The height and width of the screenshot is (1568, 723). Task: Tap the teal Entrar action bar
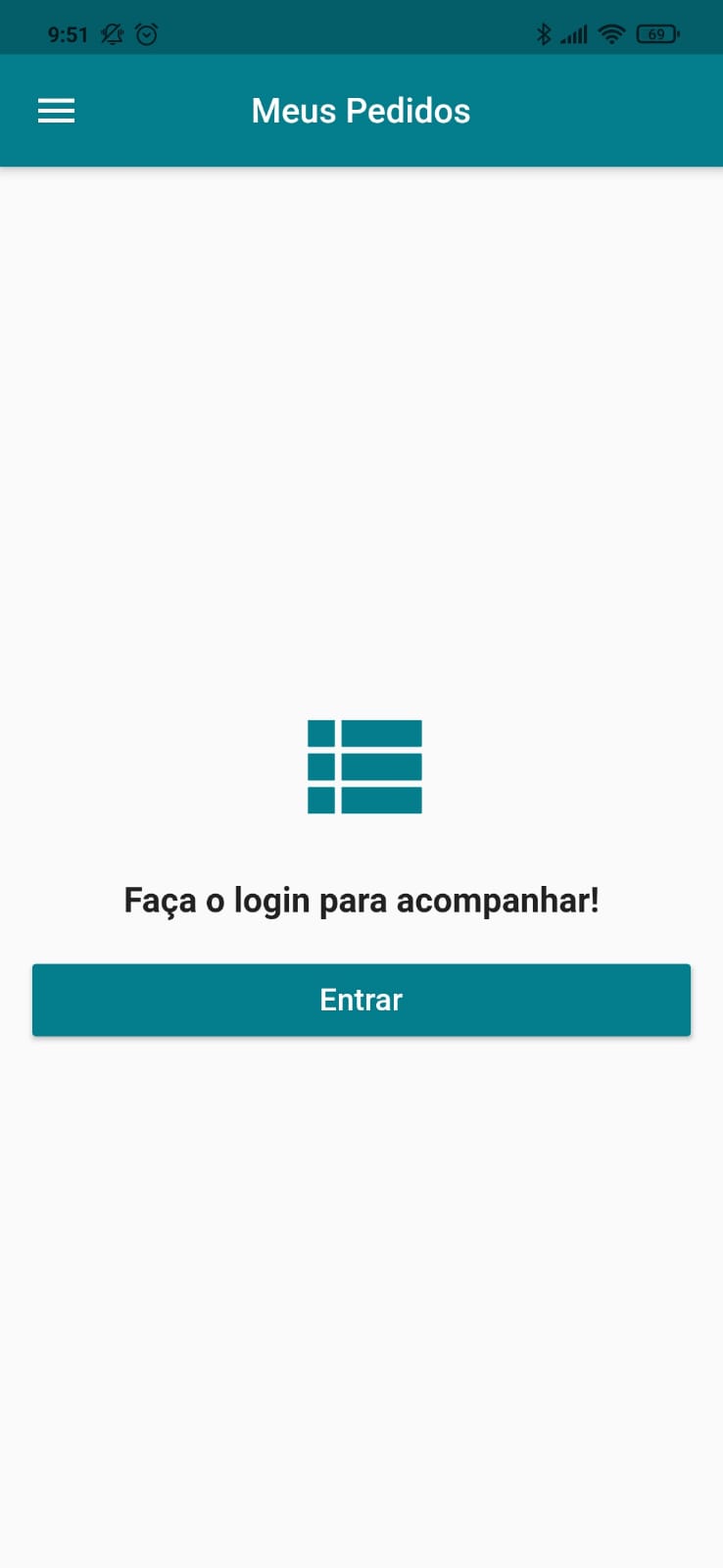click(361, 999)
